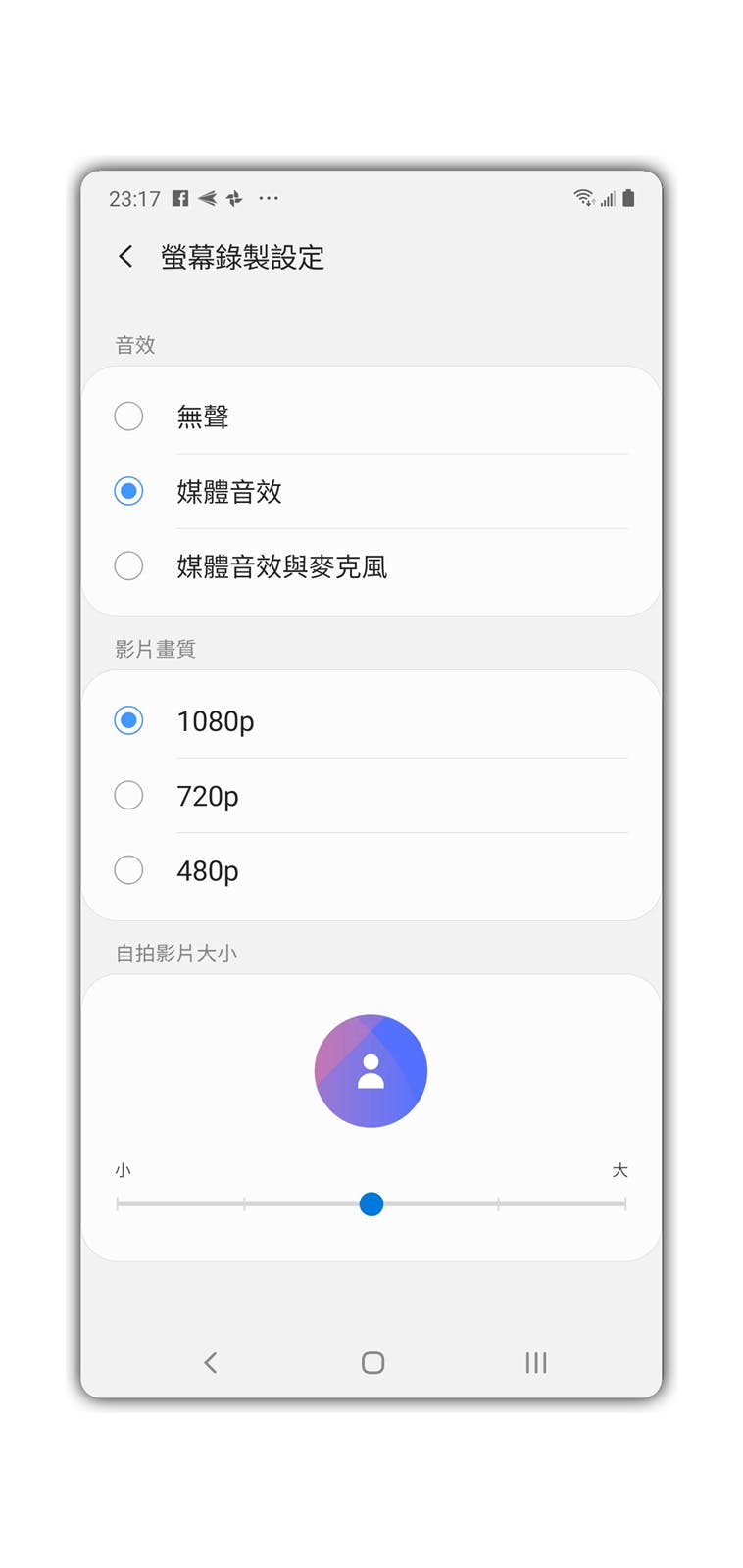Click the purple selfie avatar preview icon
This screenshot has height=1568, width=743.
click(371, 1071)
